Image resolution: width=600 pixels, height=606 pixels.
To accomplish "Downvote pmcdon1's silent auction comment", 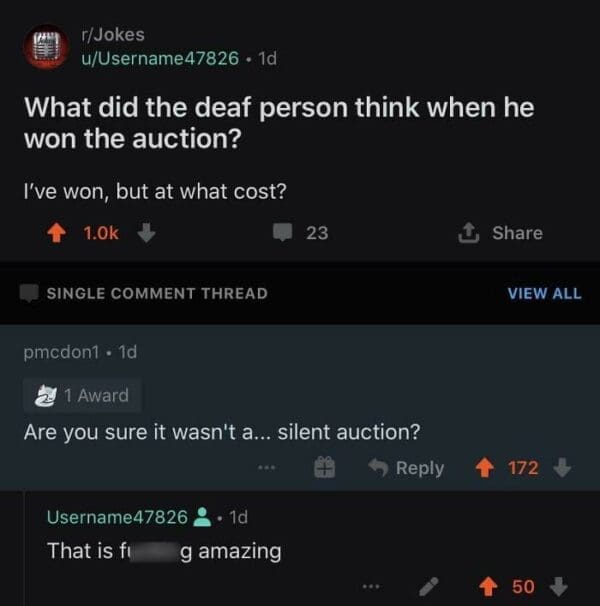I will tap(561, 467).
